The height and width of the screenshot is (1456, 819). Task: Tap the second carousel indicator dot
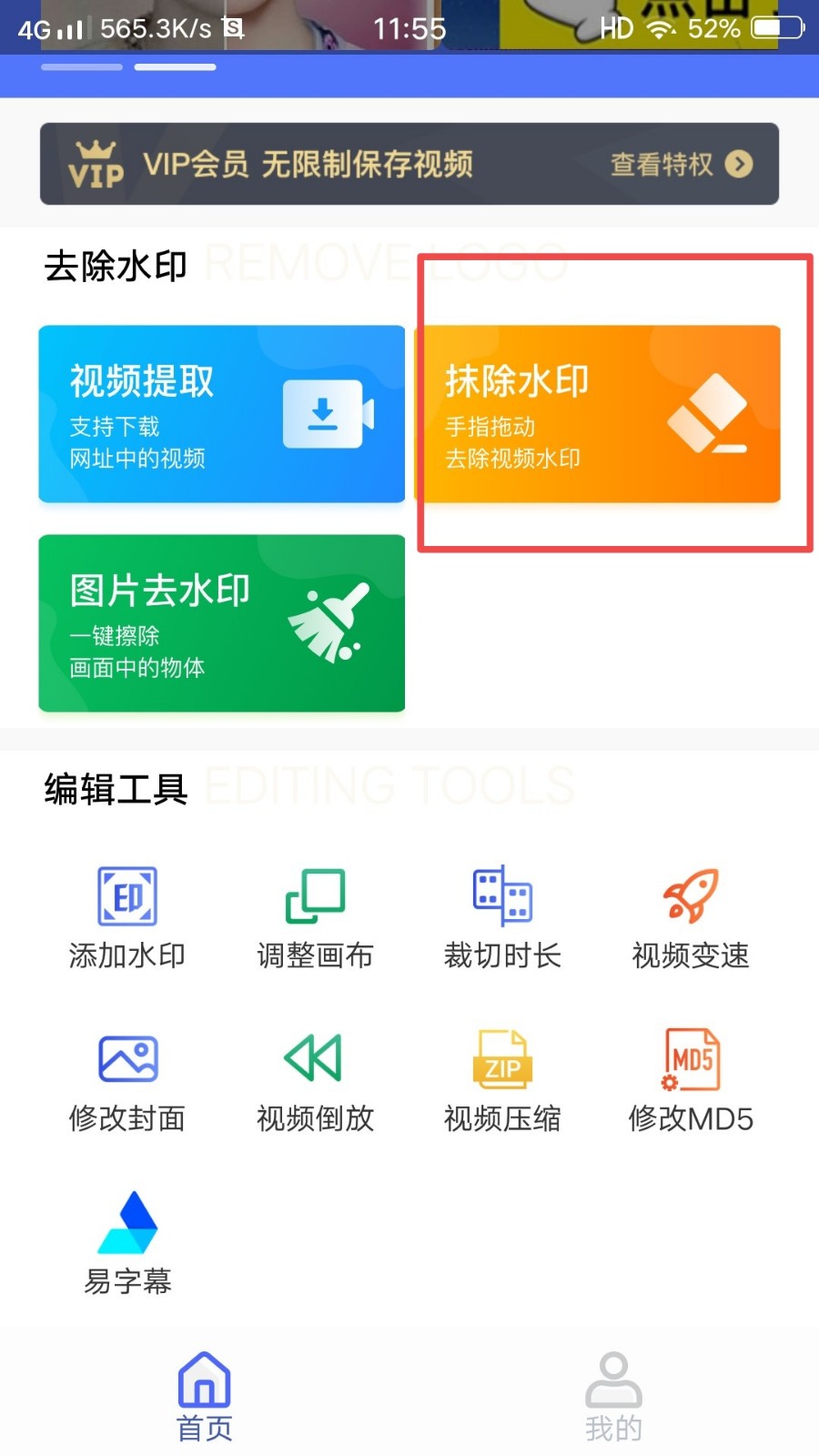pyautogui.click(x=176, y=66)
